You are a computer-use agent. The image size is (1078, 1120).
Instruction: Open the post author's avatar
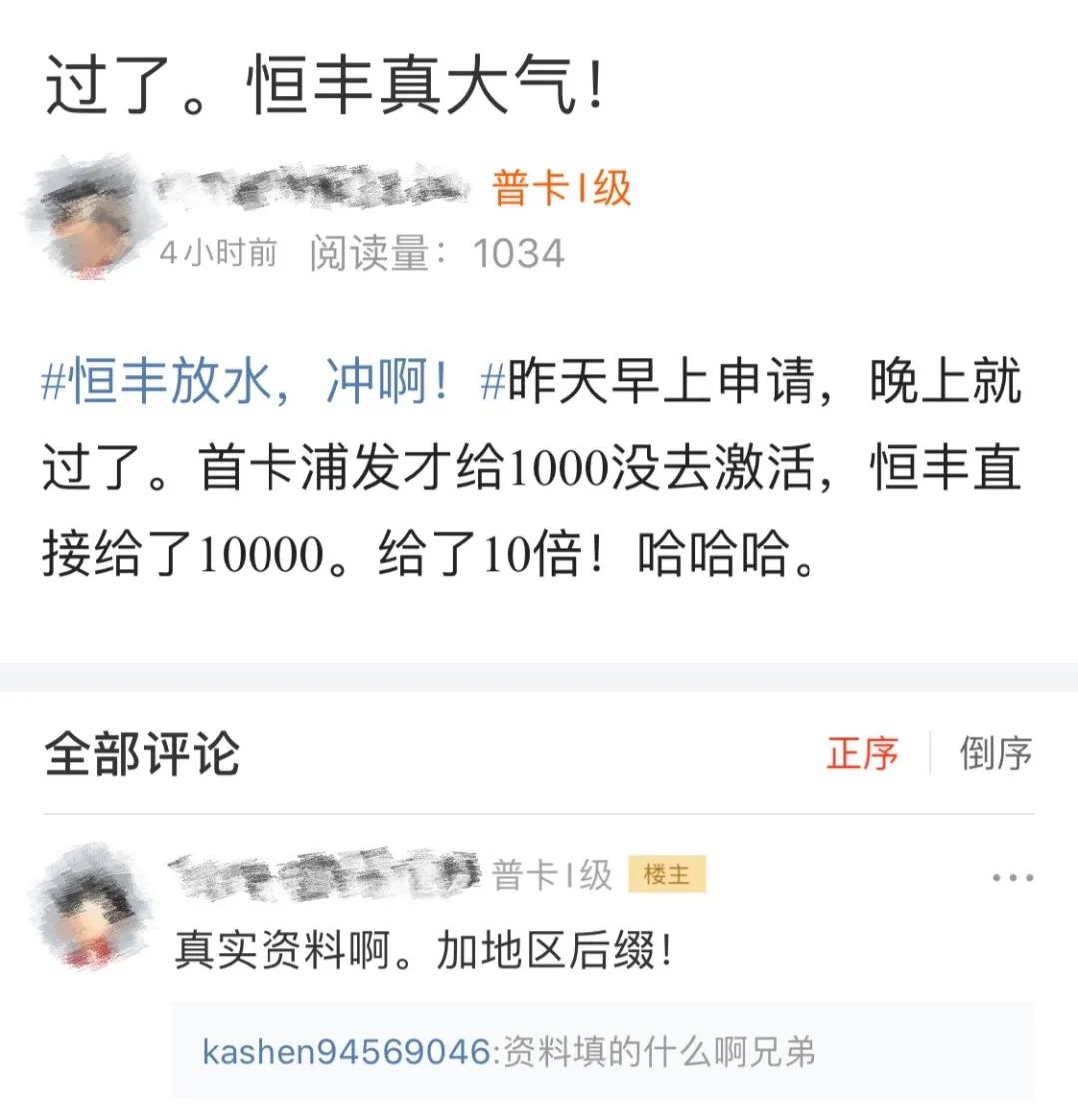(88, 217)
